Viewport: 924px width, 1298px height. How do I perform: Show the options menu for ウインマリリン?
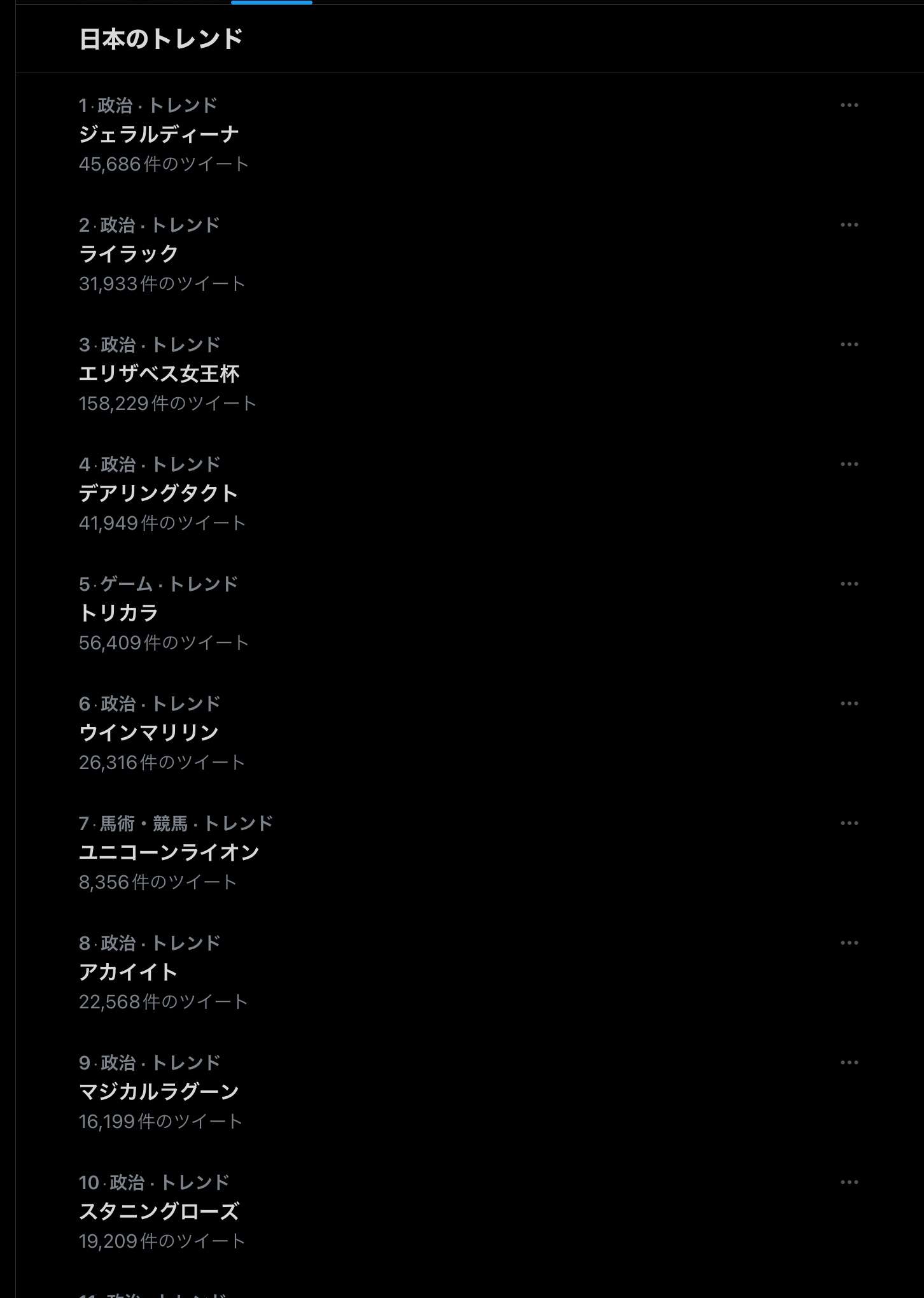click(849, 703)
